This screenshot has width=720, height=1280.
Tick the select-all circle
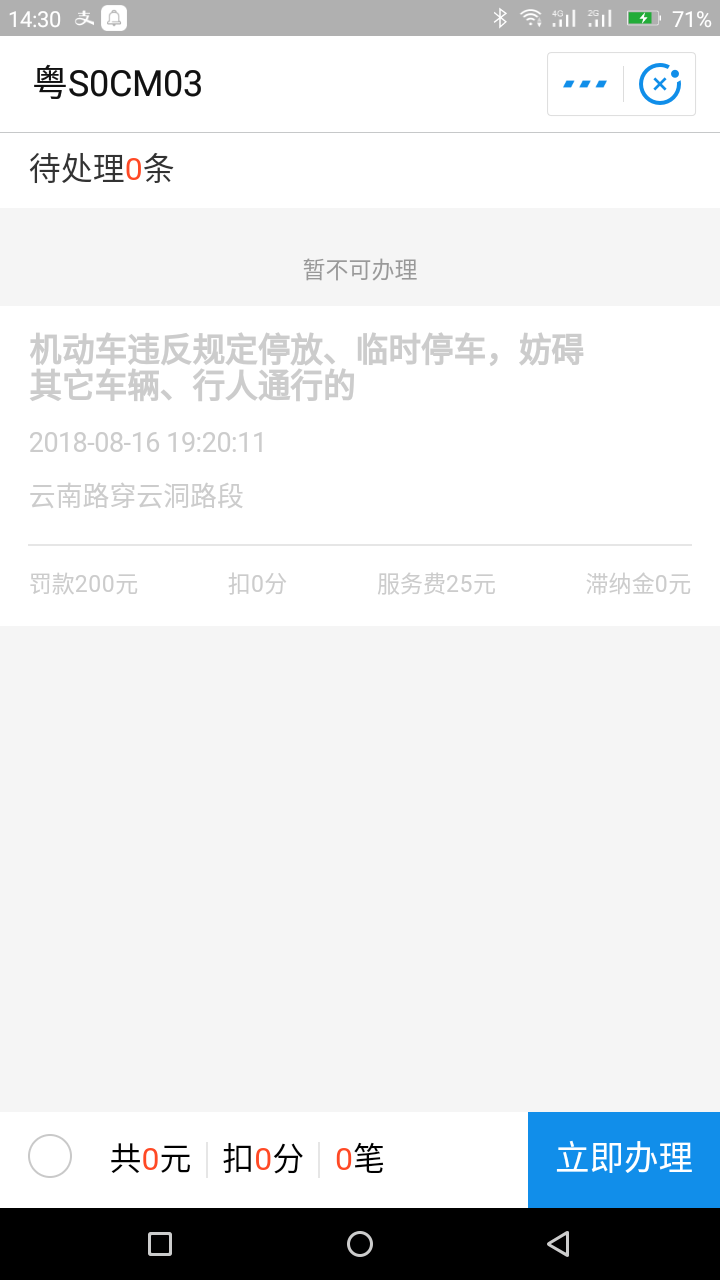click(50, 1156)
